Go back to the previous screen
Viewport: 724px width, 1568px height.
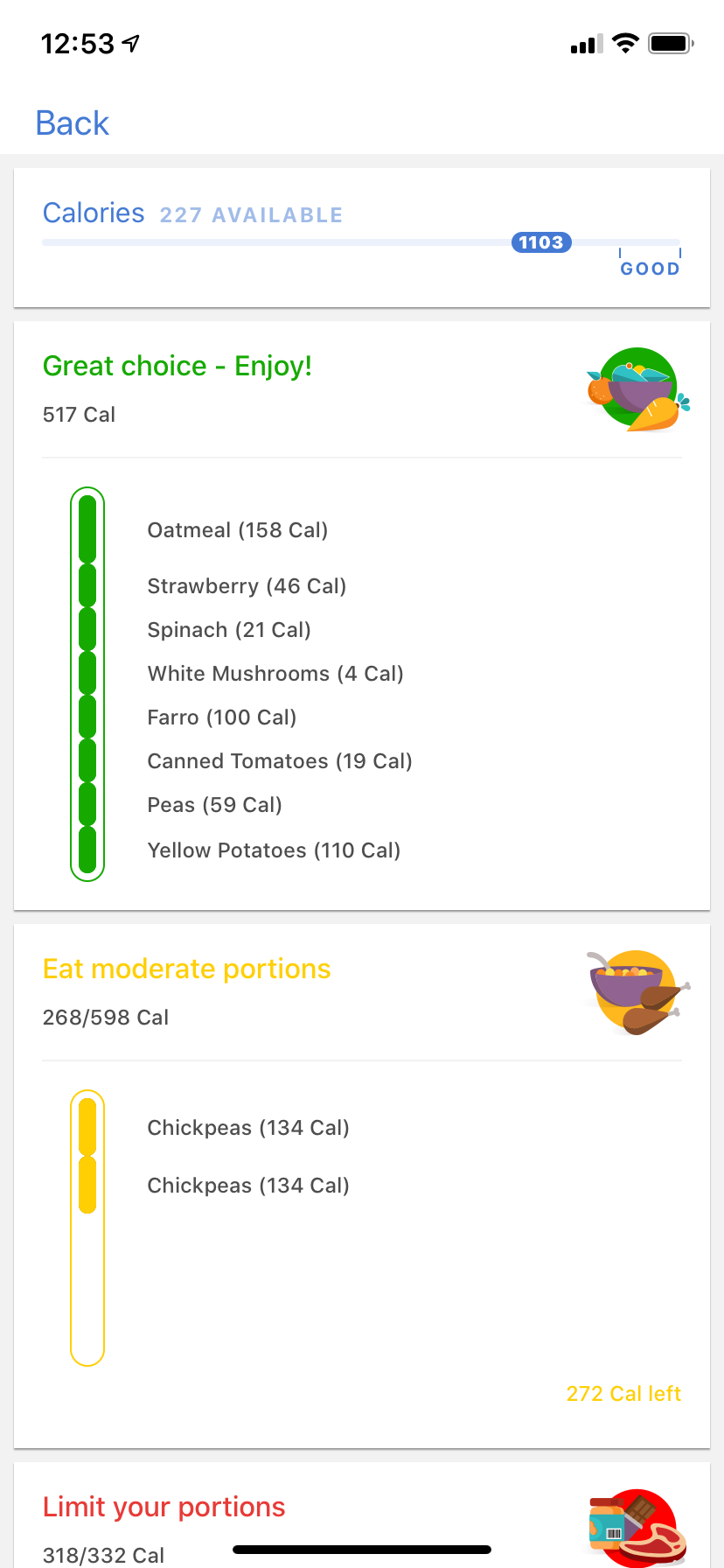tap(73, 123)
